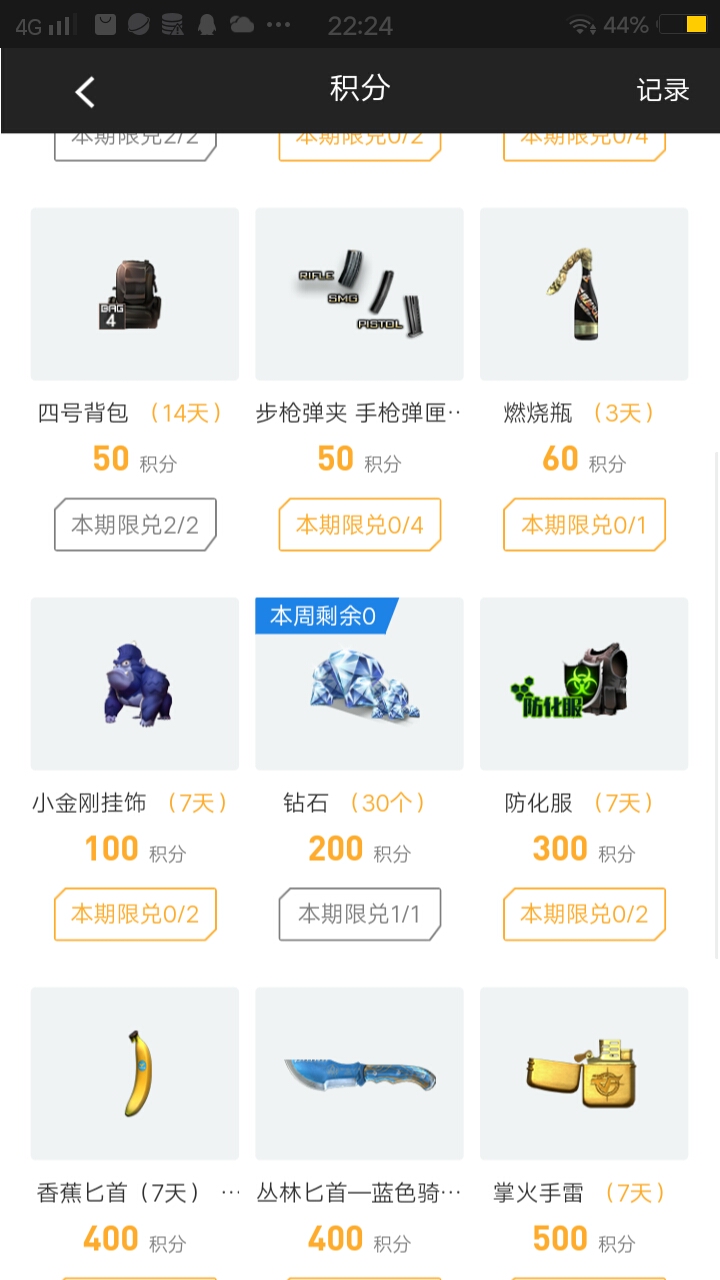Tap 本期限兑0/1 under 燃烧瓶
This screenshot has height=1280, width=720.
tap(583, 524)
